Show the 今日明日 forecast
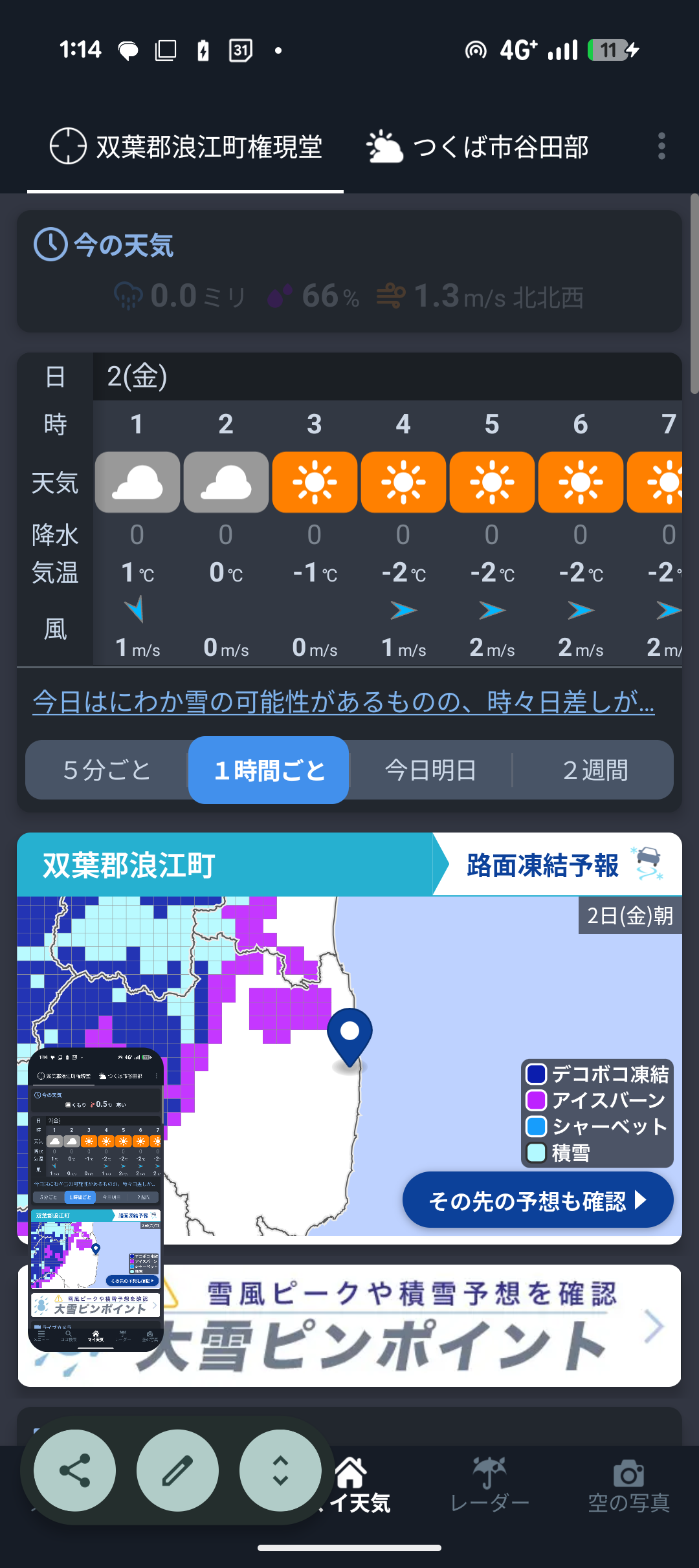 [430, 770]
